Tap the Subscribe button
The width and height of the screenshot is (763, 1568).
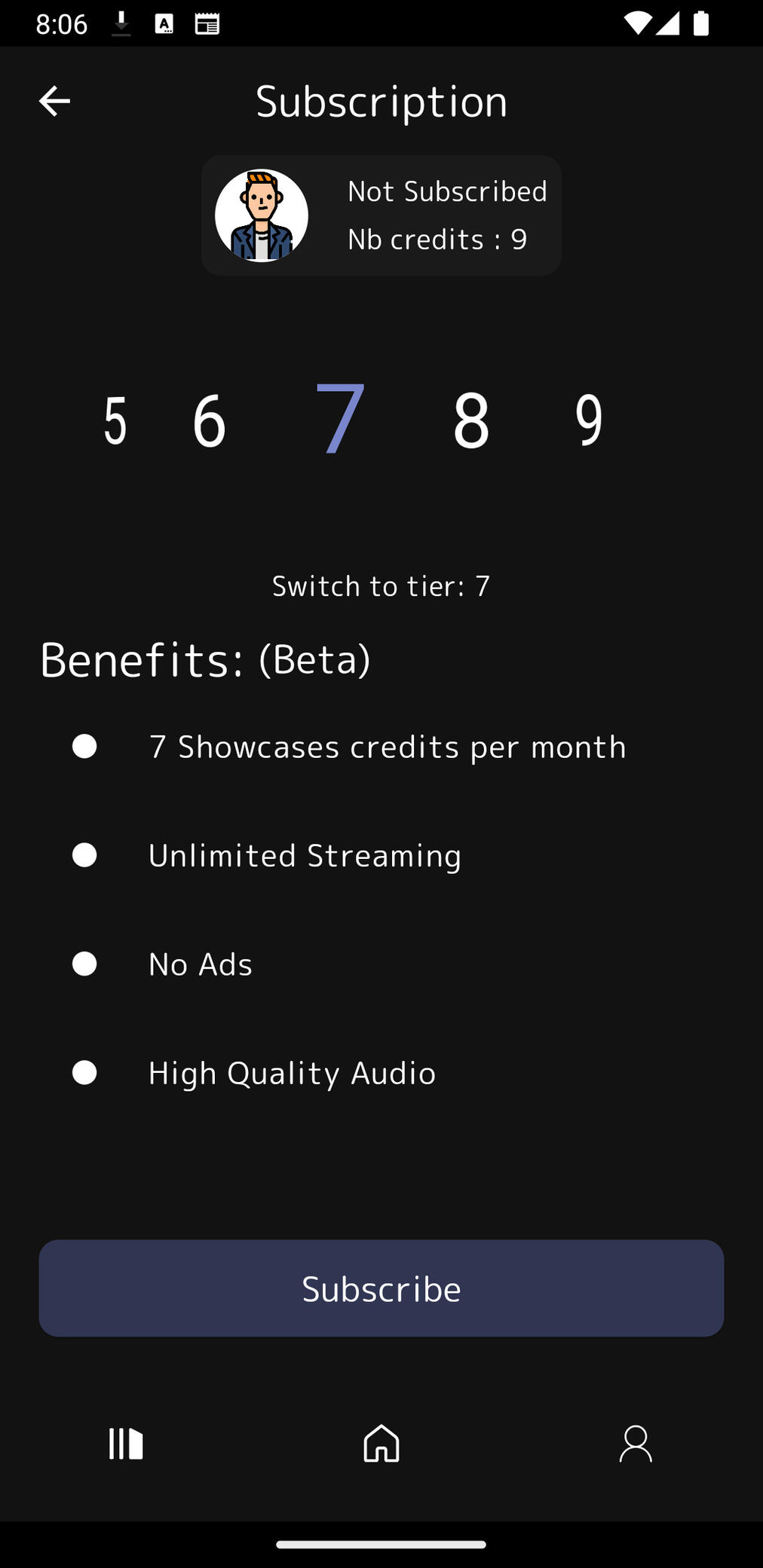(x=381, y=1288)
